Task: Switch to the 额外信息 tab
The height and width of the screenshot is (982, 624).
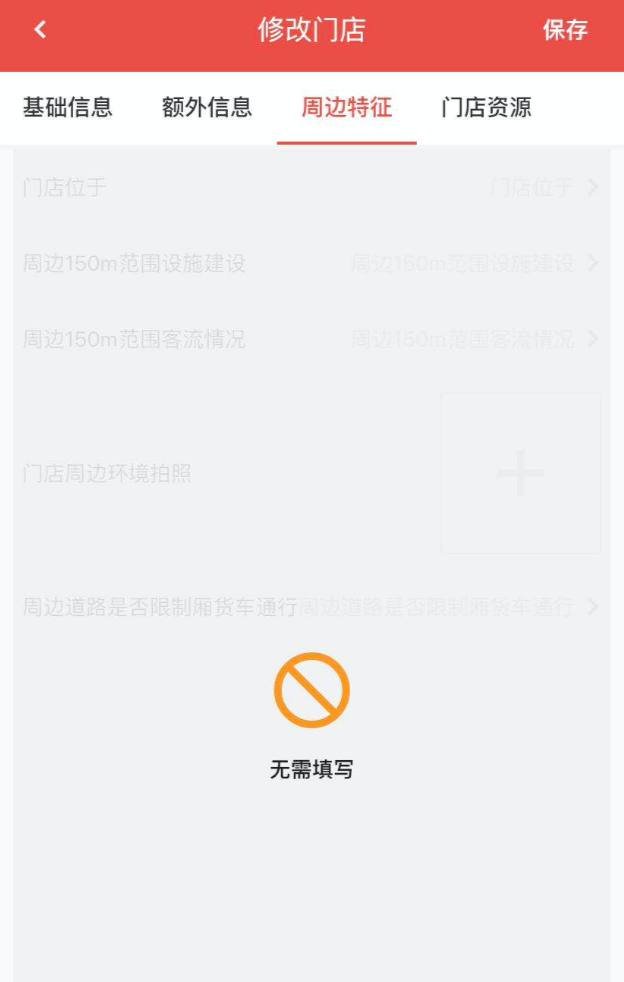Action: 206,108
